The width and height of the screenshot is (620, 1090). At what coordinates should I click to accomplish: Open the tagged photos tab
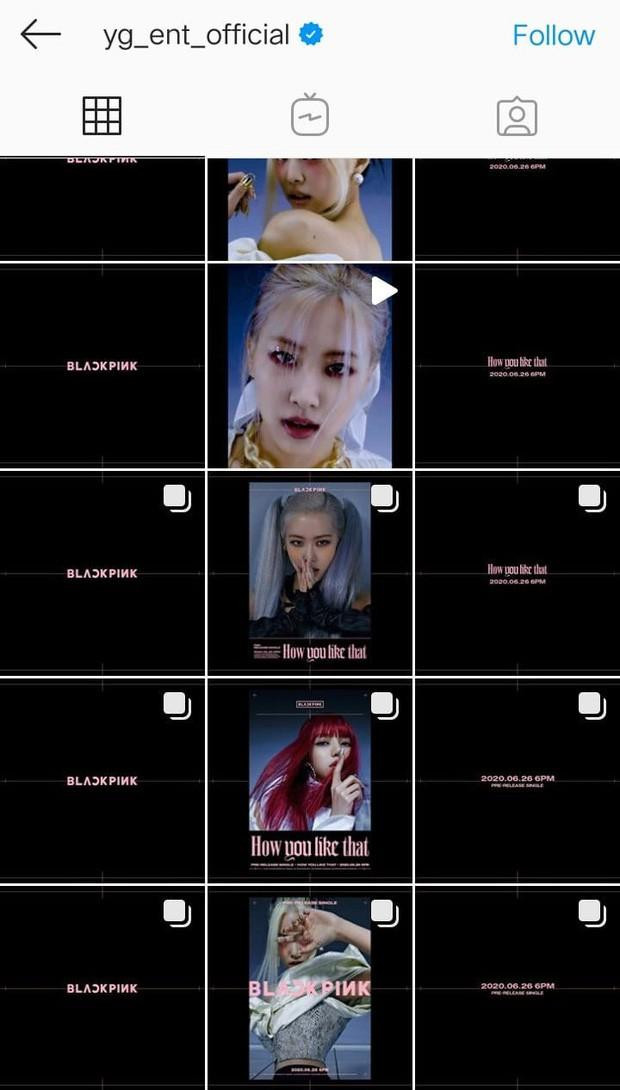[517, 116]
